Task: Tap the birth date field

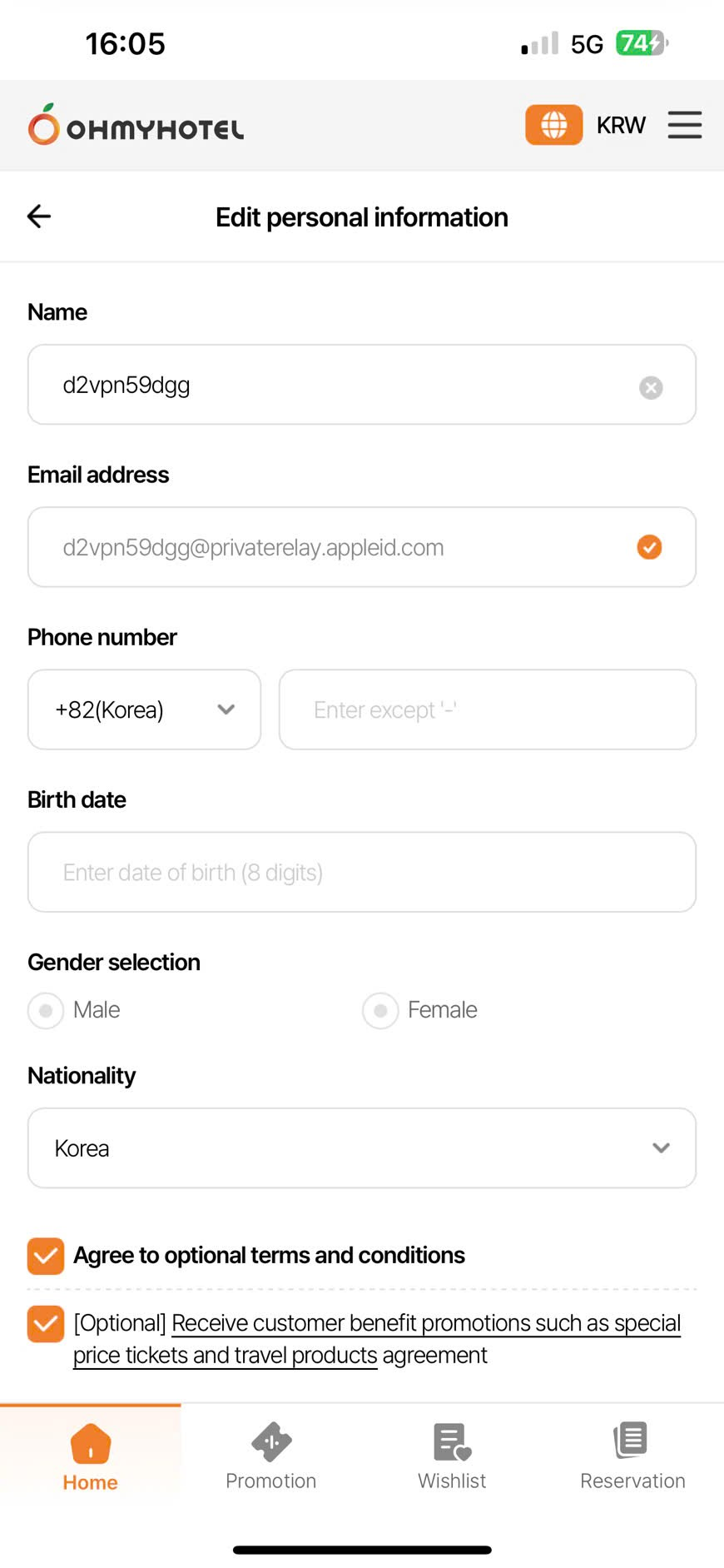Action: pyautogui.click(x=361, y=872)
